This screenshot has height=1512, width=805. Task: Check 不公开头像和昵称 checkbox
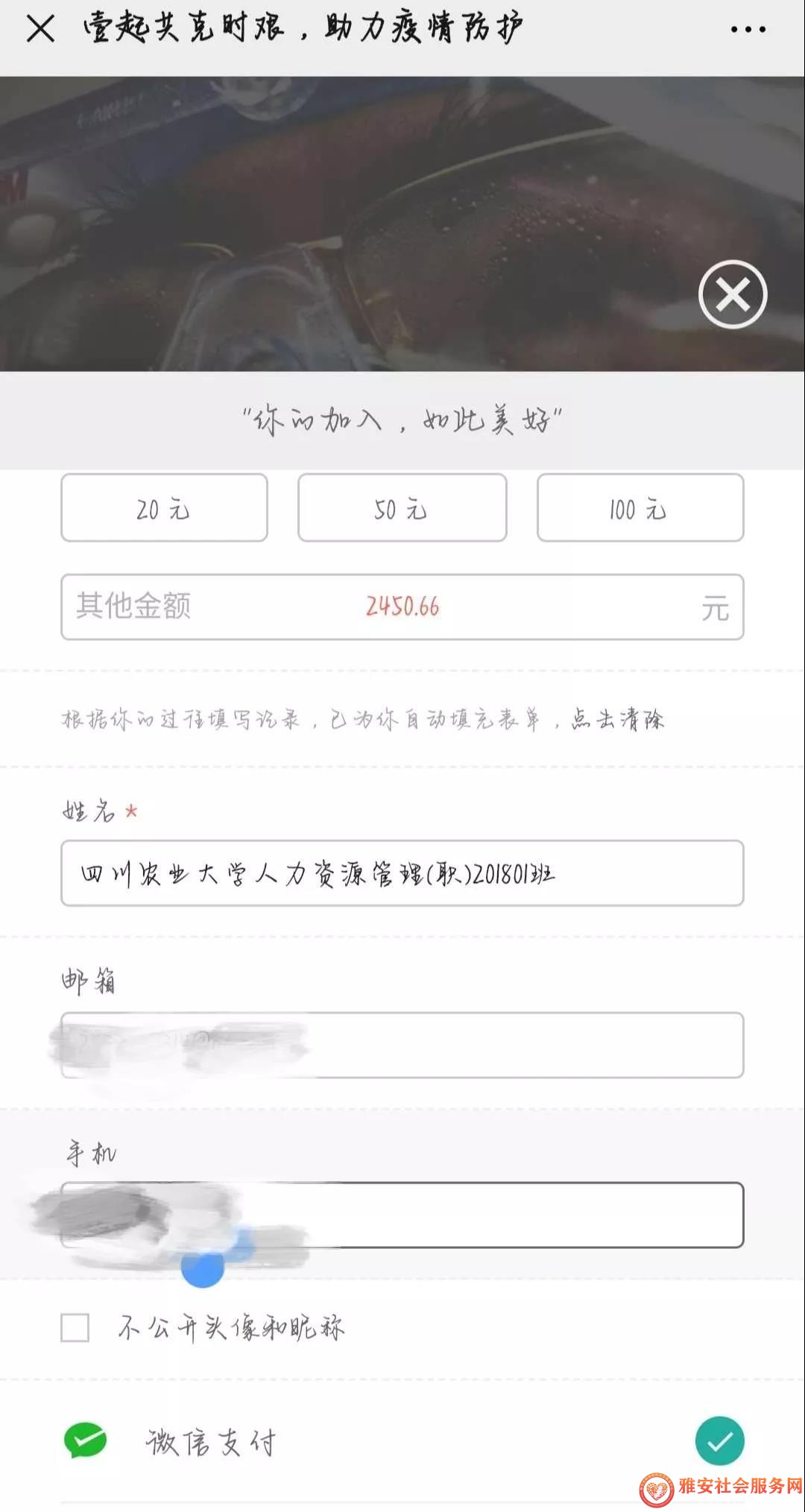[75, 1328]
